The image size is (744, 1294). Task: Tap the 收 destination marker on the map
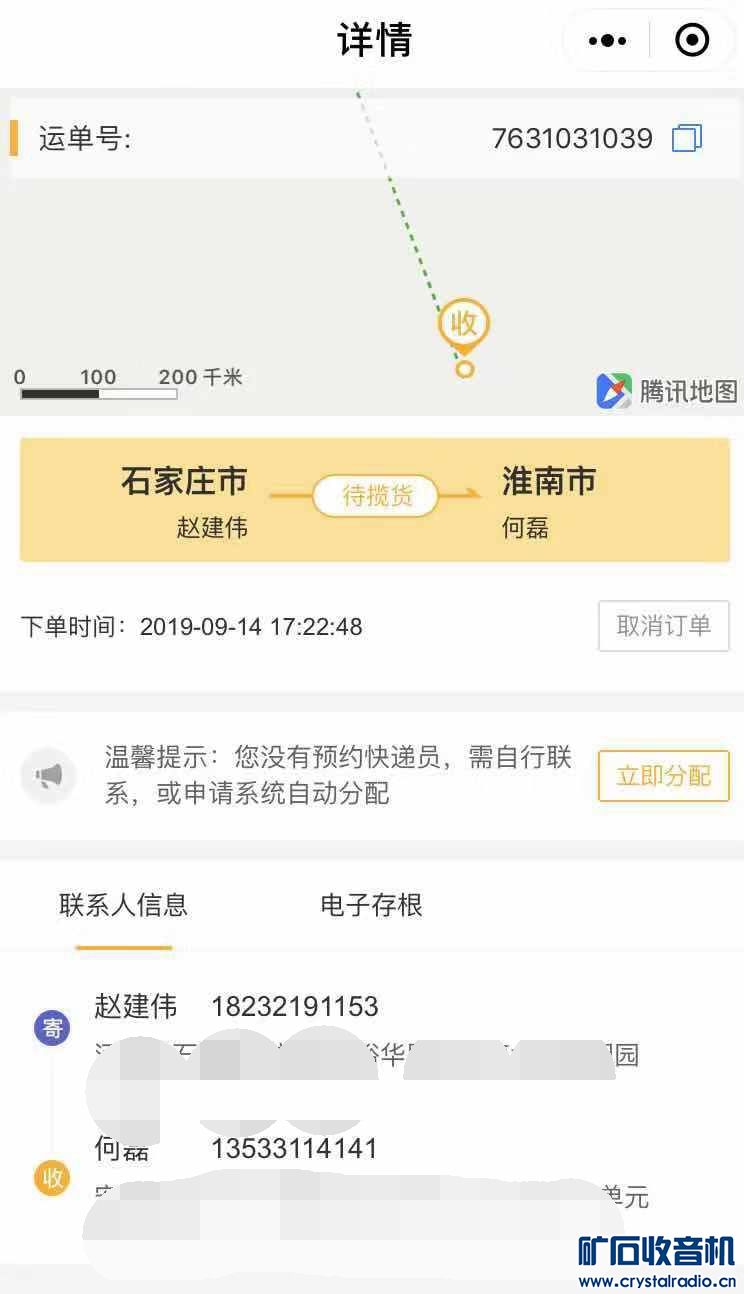(x=464, y=324)
